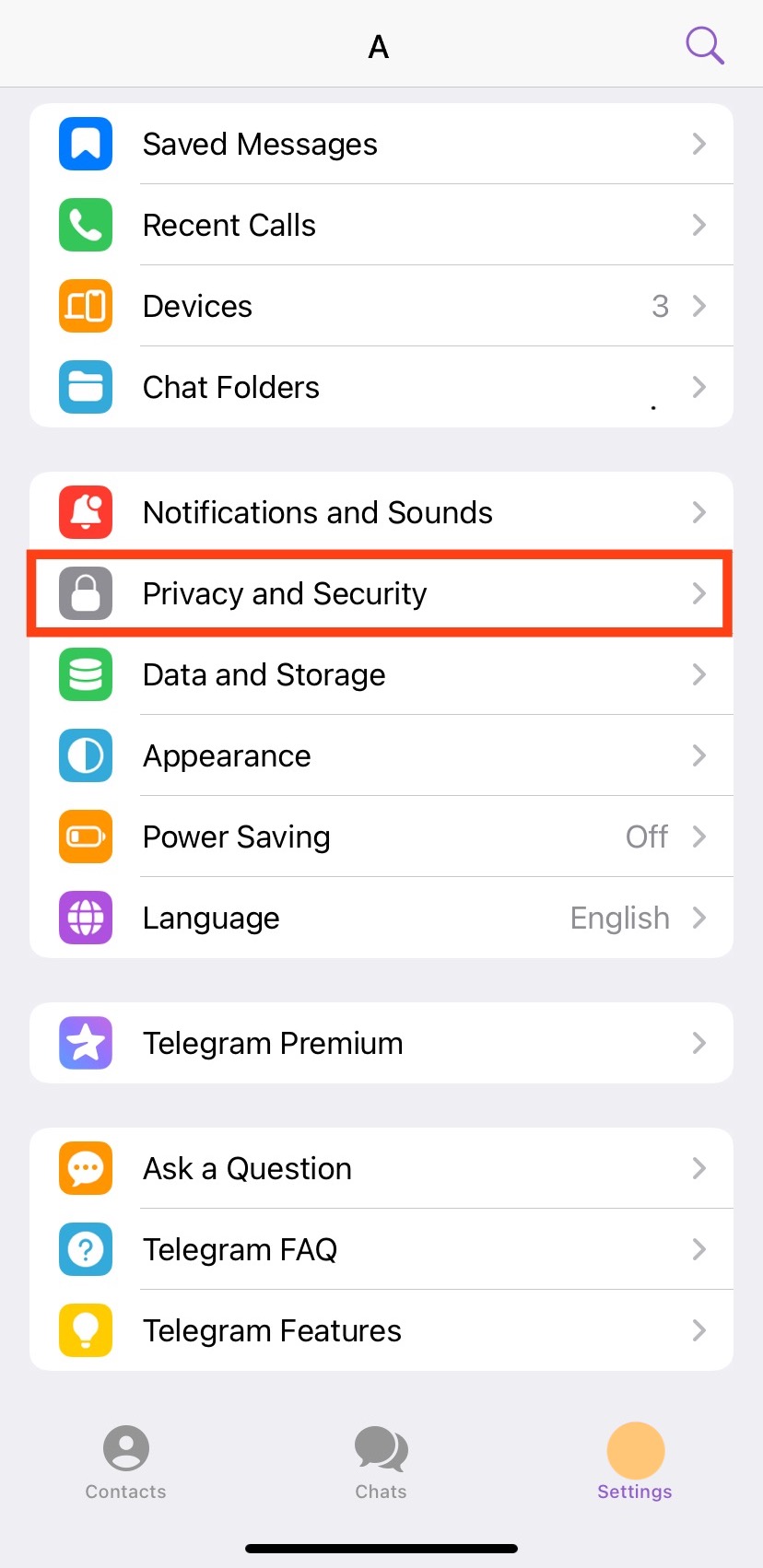
Task: View Telegram Features
Action: pos(381,1331)
